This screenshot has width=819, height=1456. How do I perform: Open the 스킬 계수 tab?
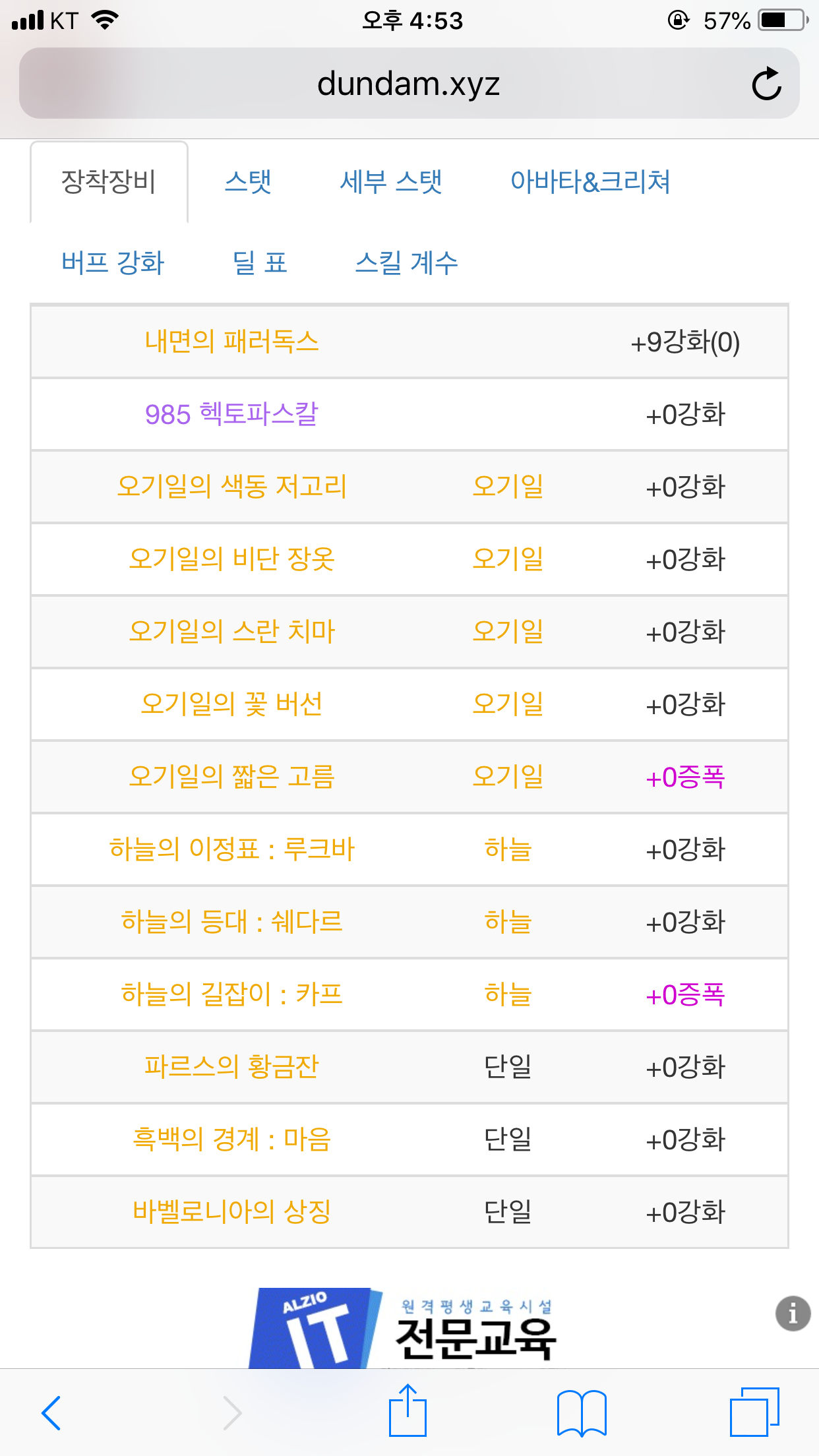pos(406,262)
